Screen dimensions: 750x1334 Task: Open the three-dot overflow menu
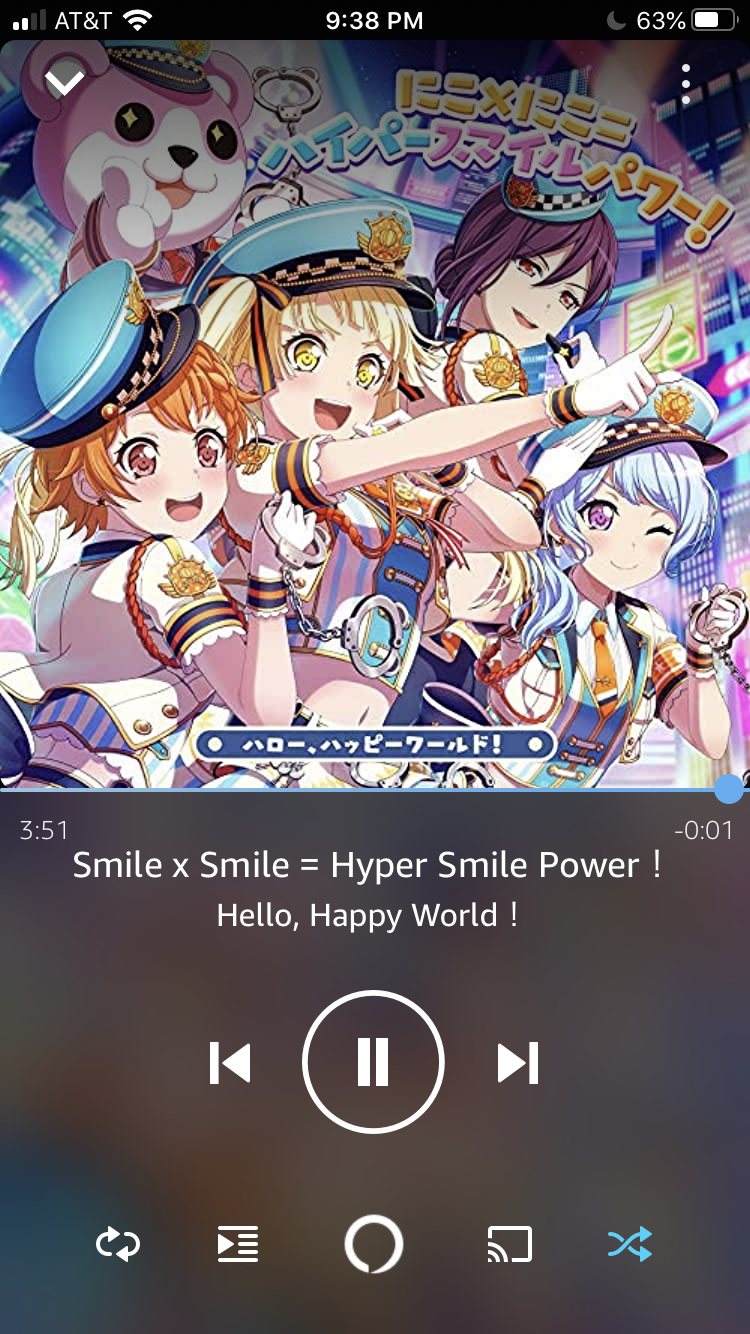pos(686,84)
